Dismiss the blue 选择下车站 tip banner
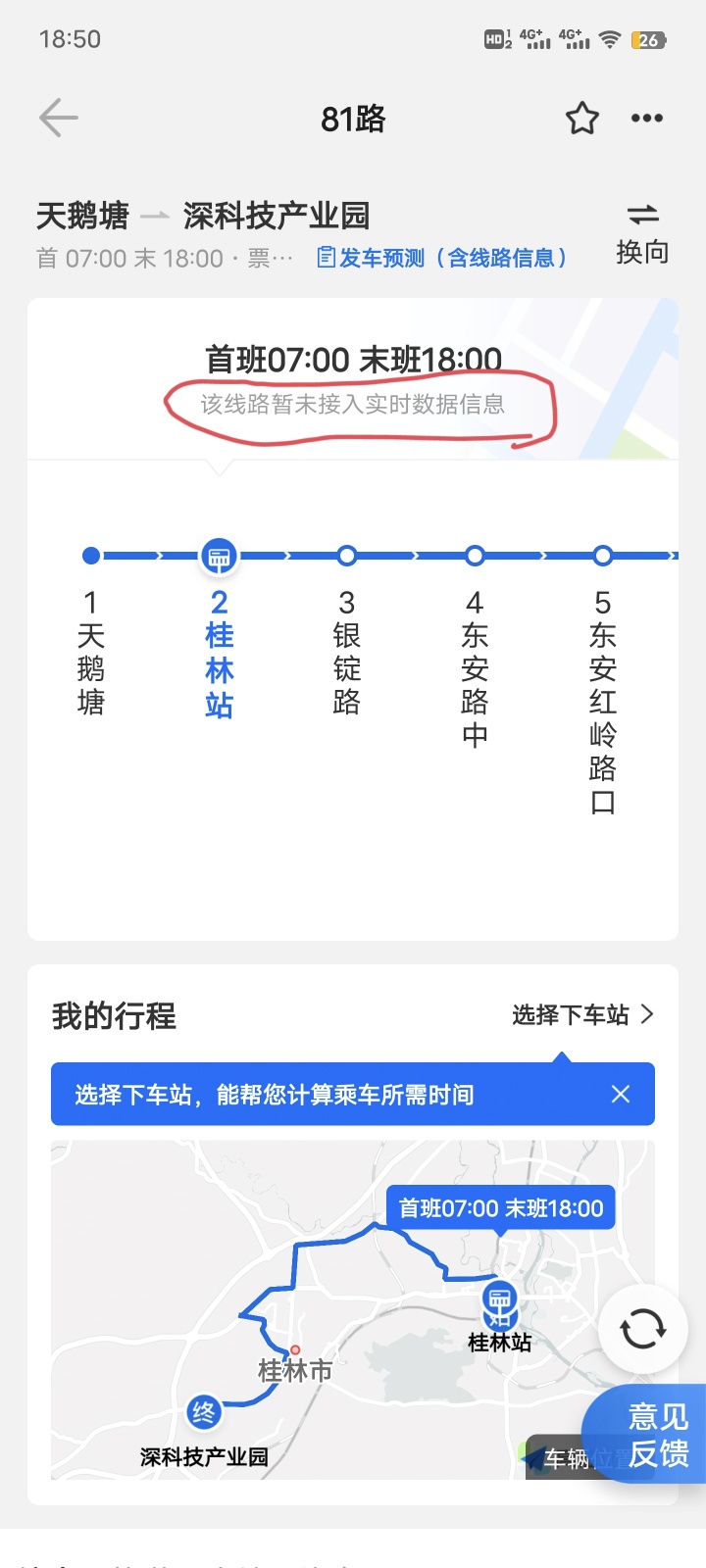The height and width of the screenshot is (1568, 706). pyautogui.click(x=621, y=1095)
